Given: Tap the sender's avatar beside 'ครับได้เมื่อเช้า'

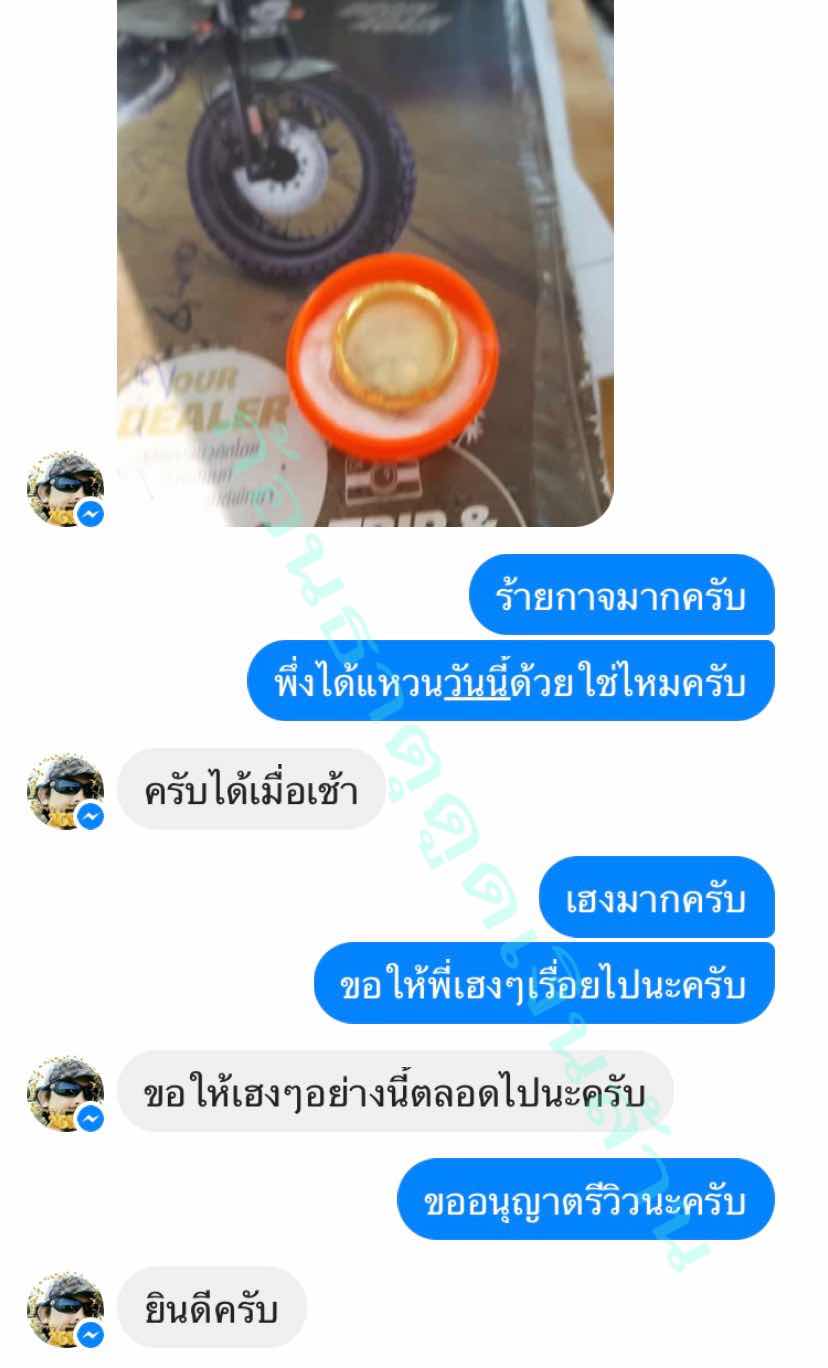Looking at the screenshot, I should click(x=65, y=791).
